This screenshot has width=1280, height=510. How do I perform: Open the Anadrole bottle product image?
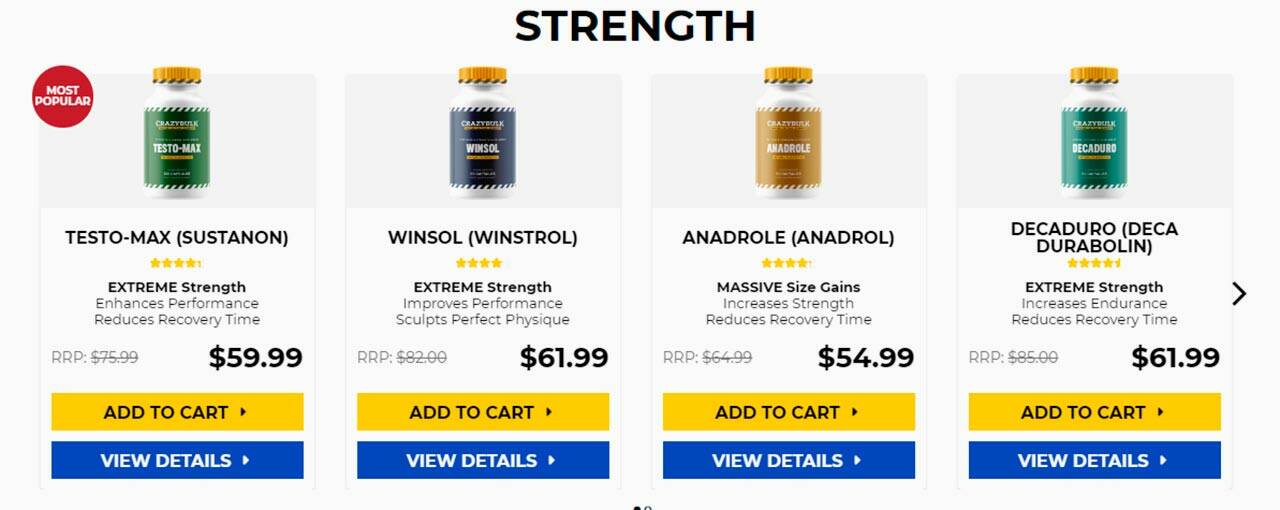point(789,135)
